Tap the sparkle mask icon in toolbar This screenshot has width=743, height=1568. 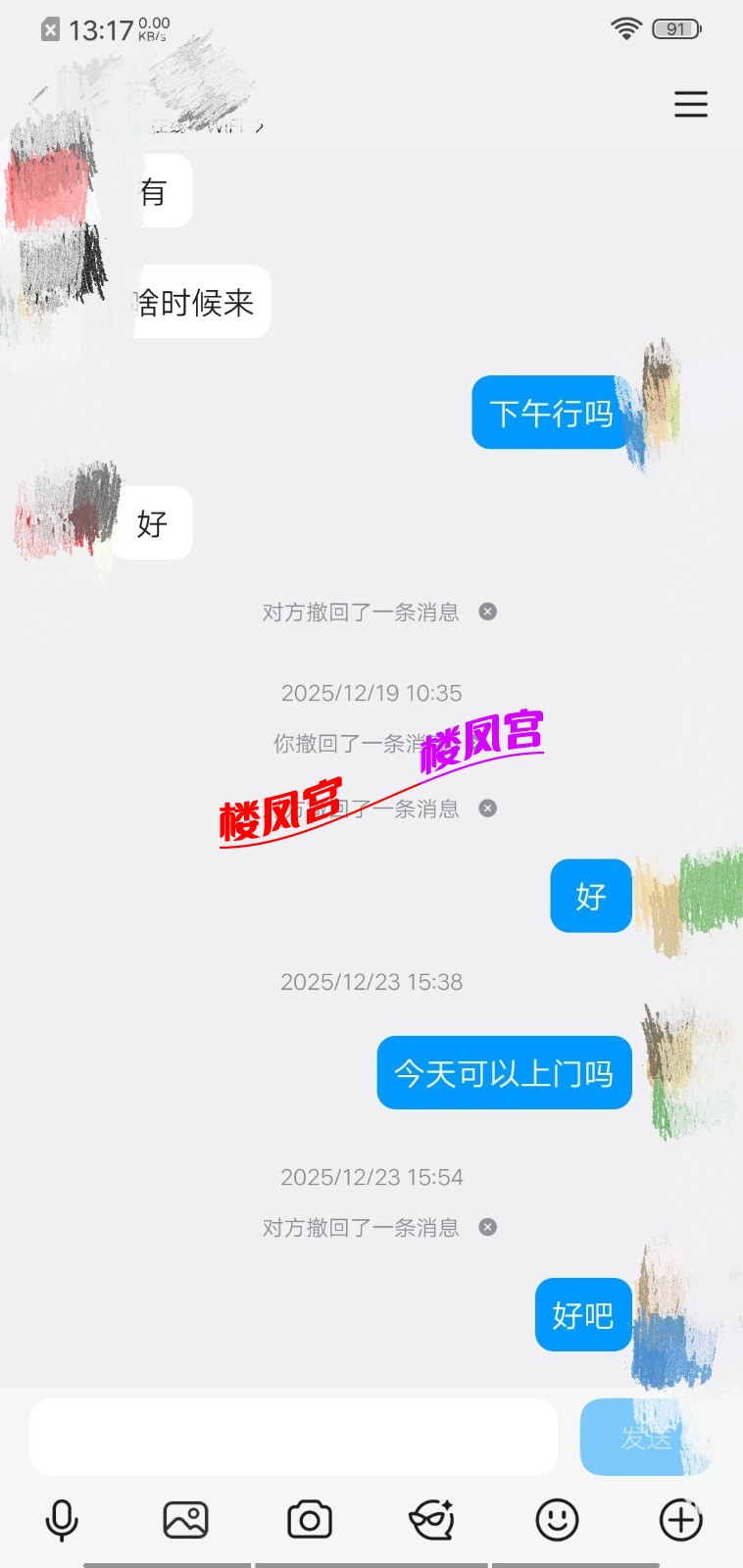click(x=432, y=1520)
